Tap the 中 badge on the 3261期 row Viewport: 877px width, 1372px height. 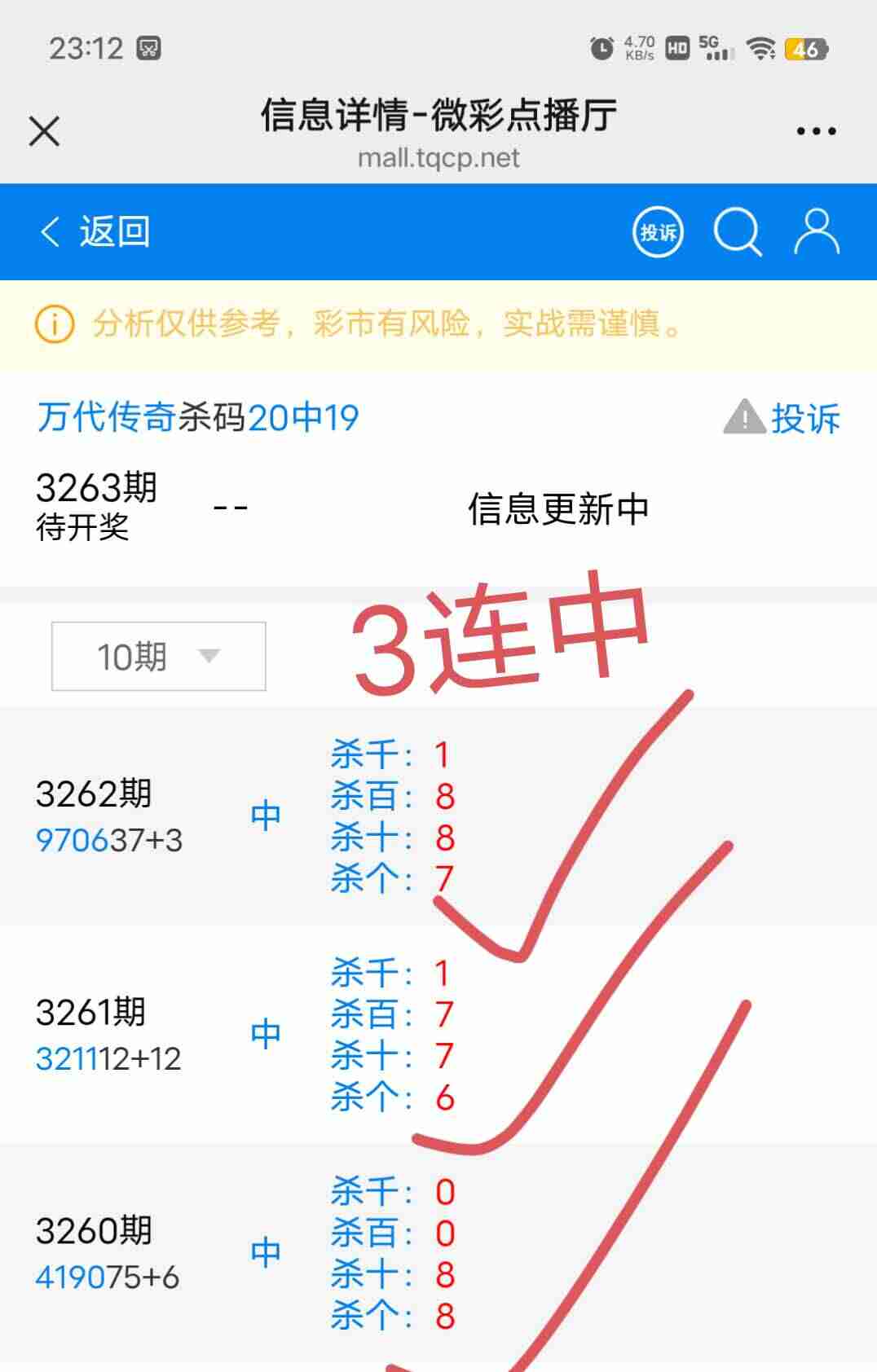tap(265, 1033)
